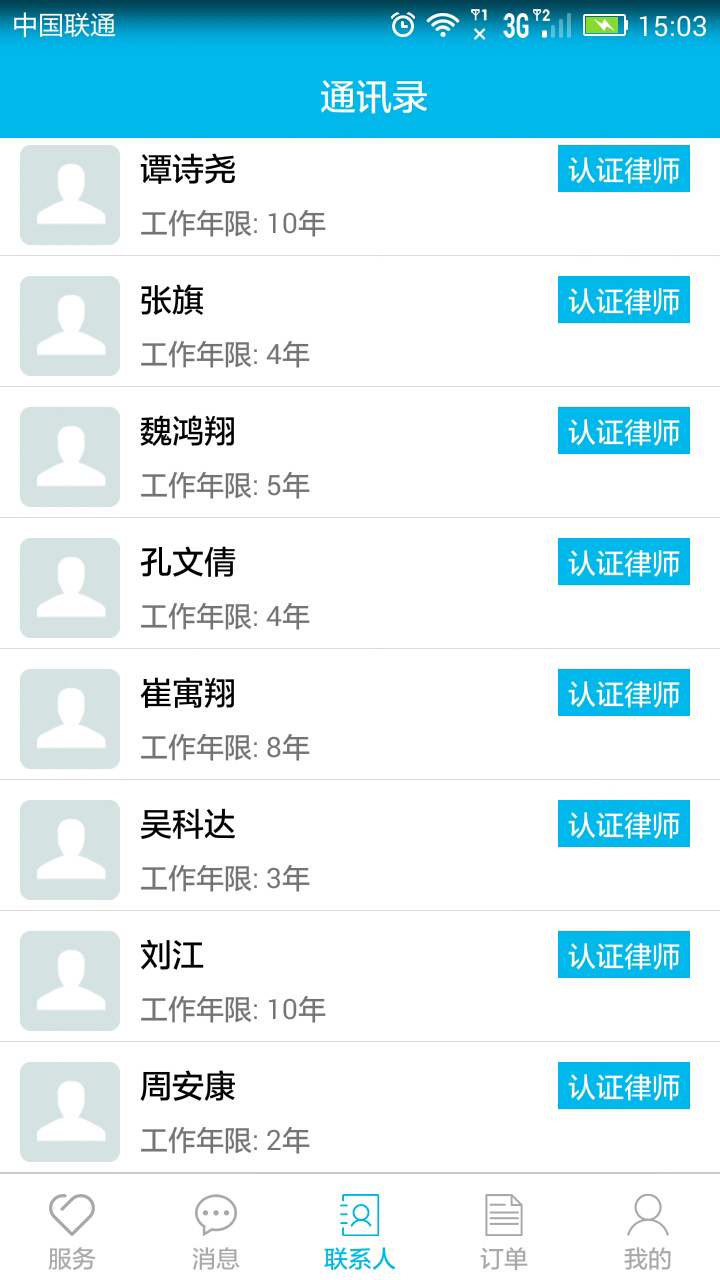
Task: Switch to the 服务 tab
Action: [x=72, y=1230]
